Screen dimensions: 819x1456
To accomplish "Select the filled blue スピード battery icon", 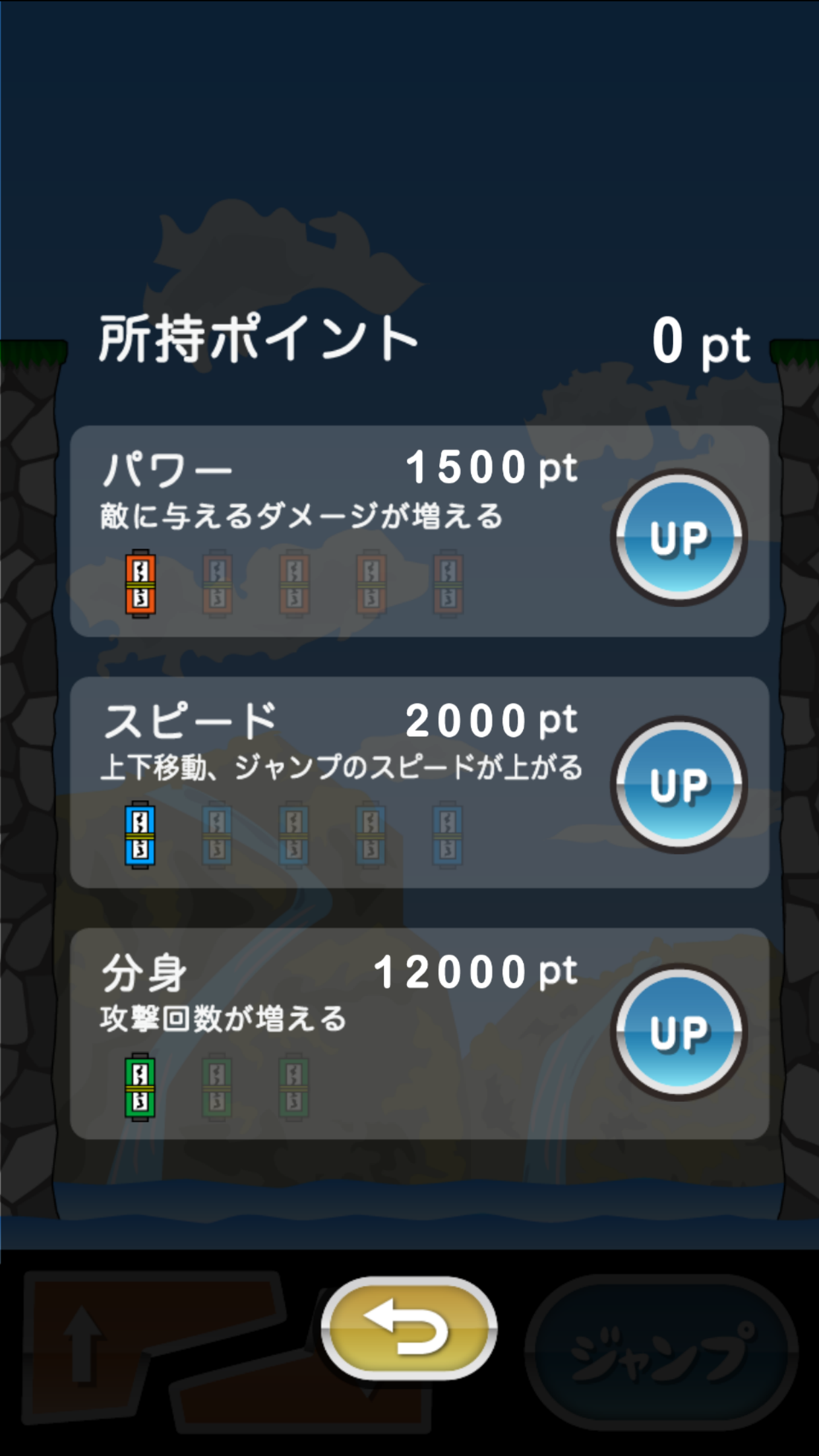I will [140, 836].
